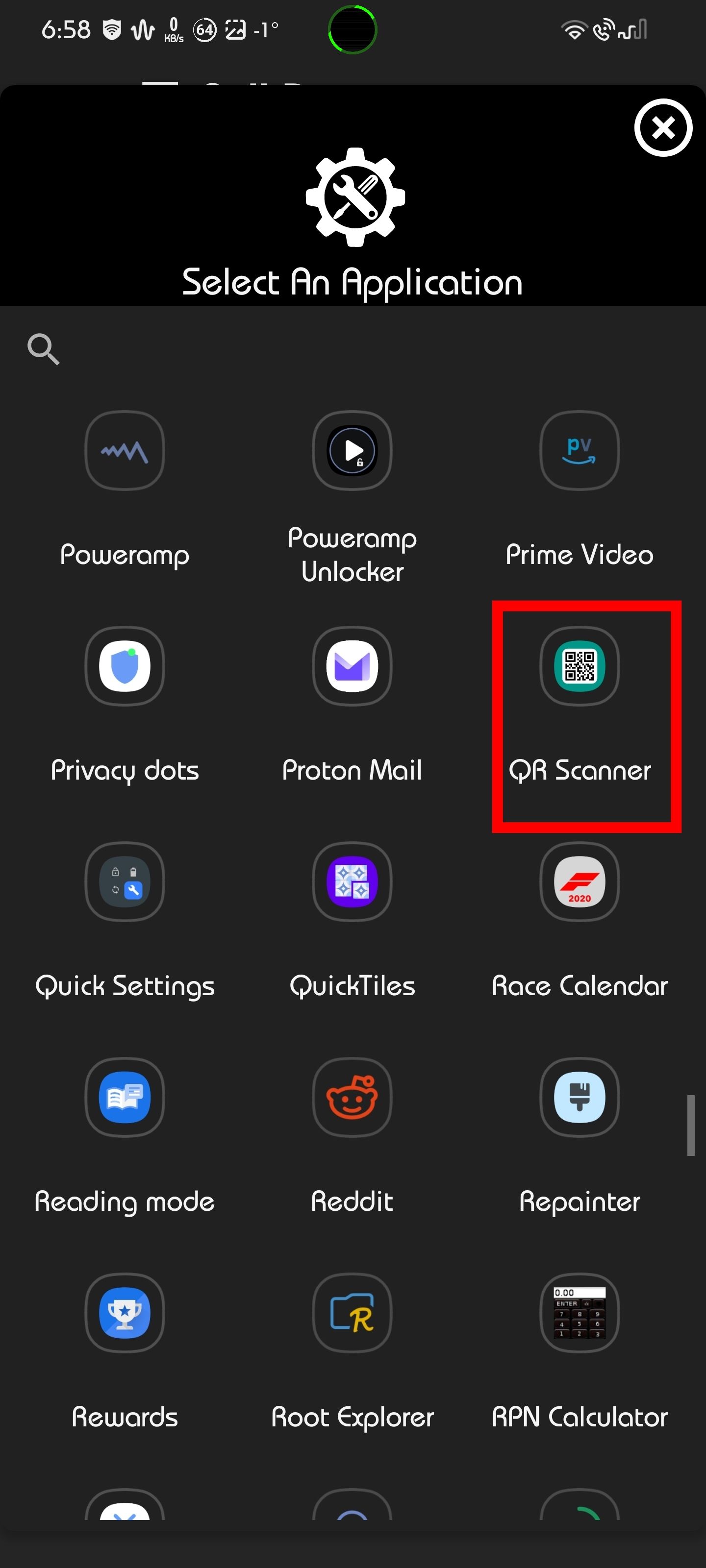706x1568 pixels.
Task: Open the Proton Mail app icon
Action: tap(352, 667)
